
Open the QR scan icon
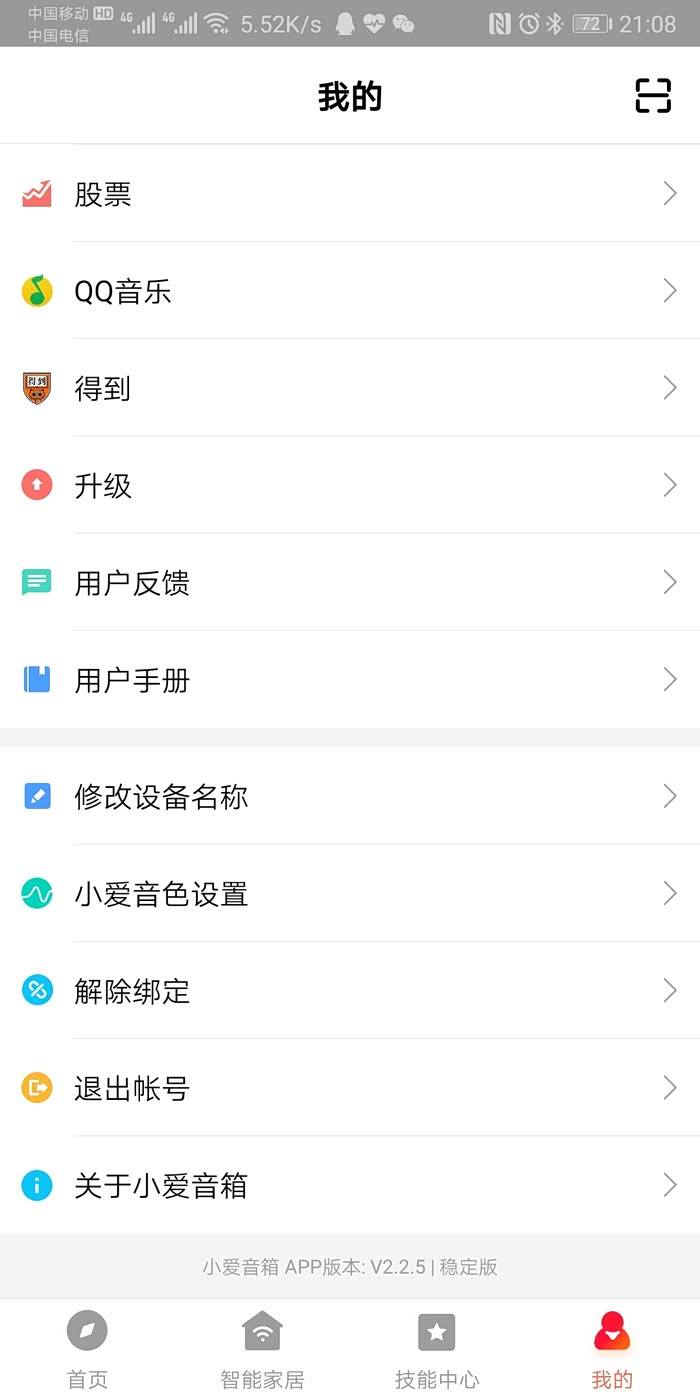coord(653,96)
